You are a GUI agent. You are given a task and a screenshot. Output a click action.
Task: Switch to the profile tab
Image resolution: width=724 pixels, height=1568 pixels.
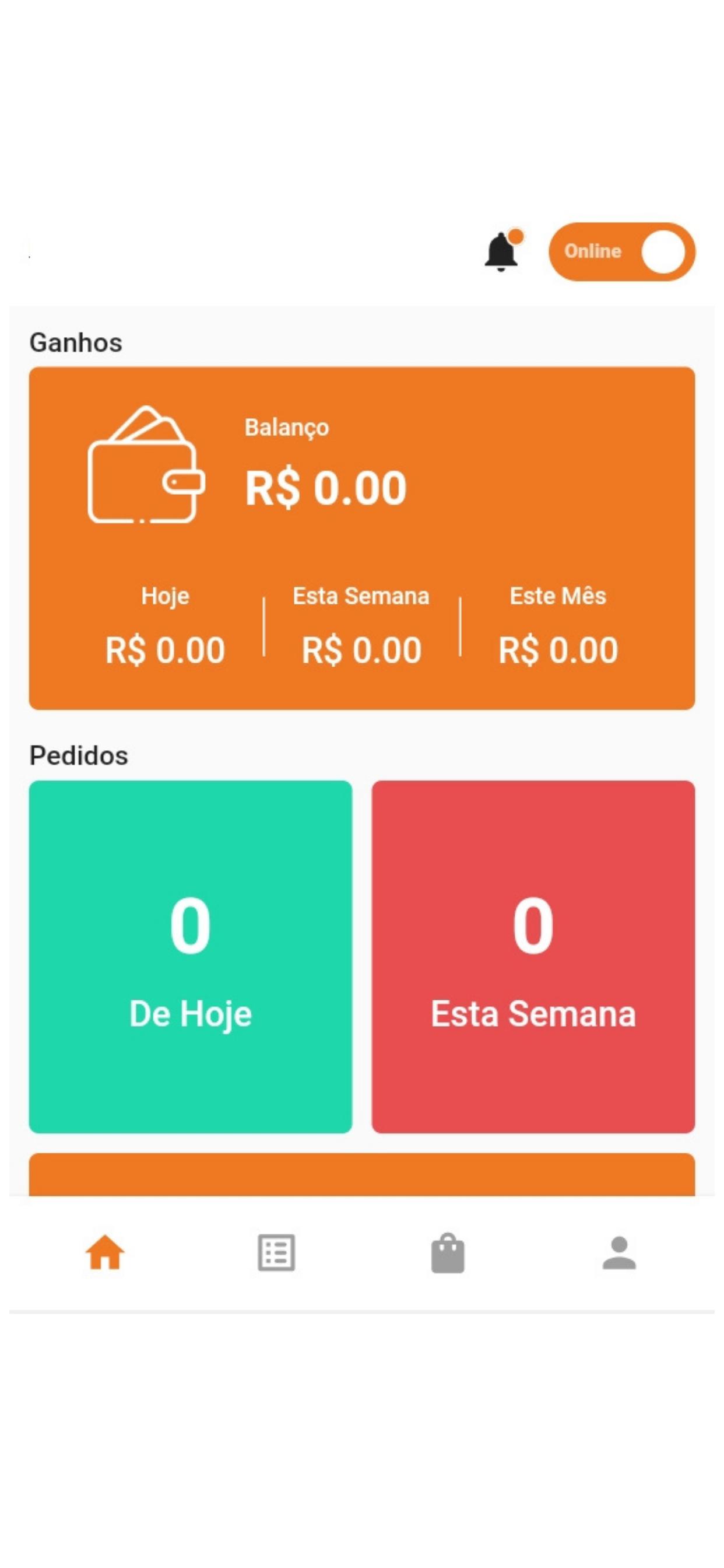[619, 1252]
